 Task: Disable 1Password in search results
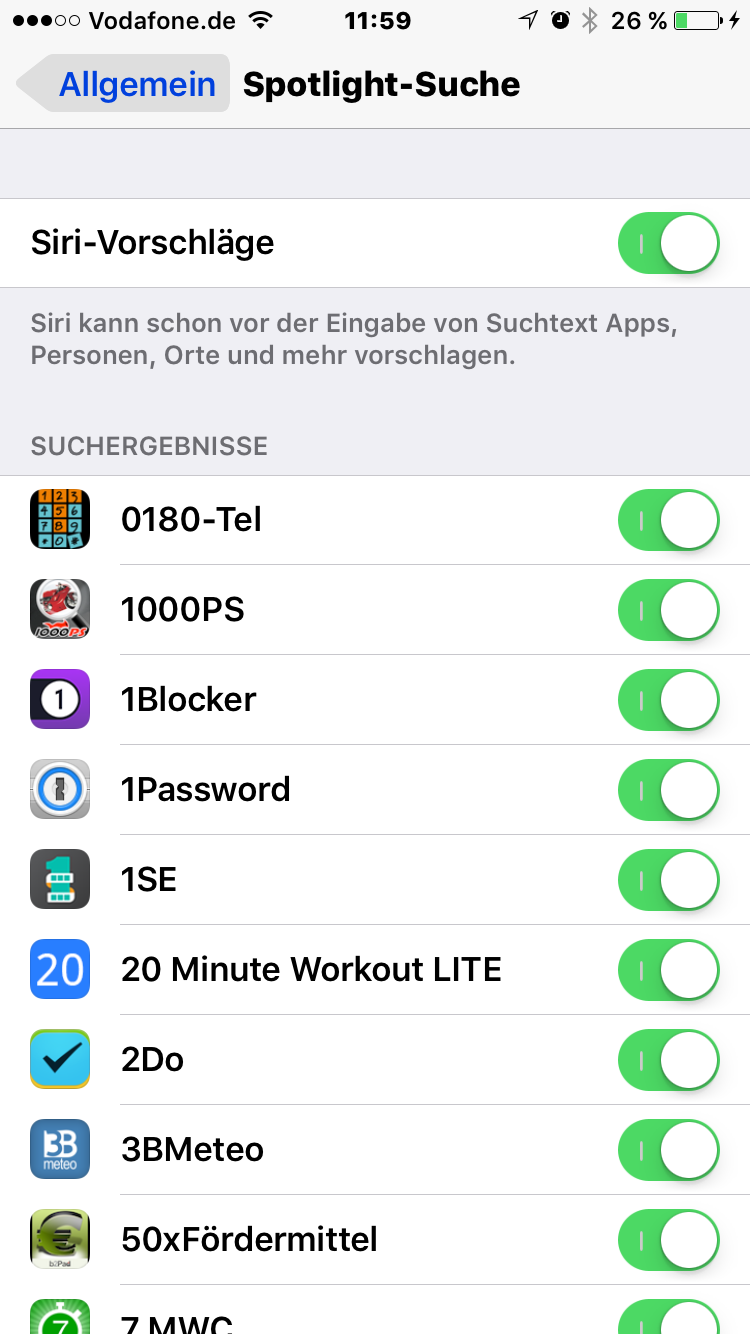point(669,790)
